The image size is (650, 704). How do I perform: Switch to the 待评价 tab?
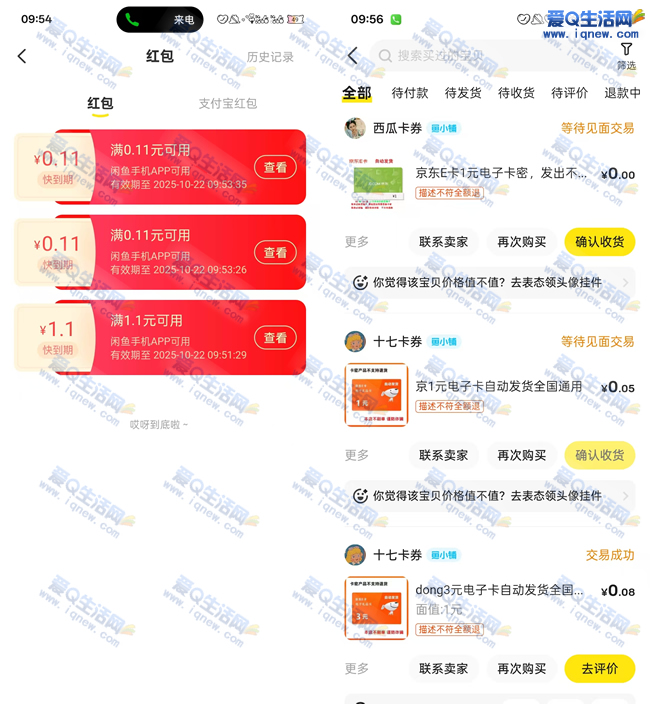(569, 93)
